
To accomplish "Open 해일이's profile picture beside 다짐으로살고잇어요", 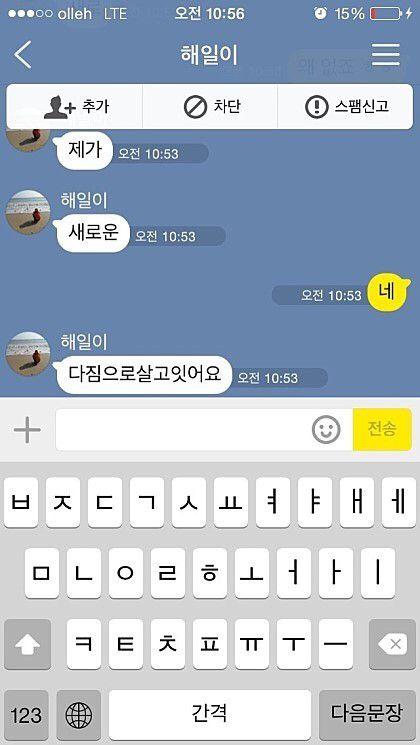I will [x=28, y=354].
